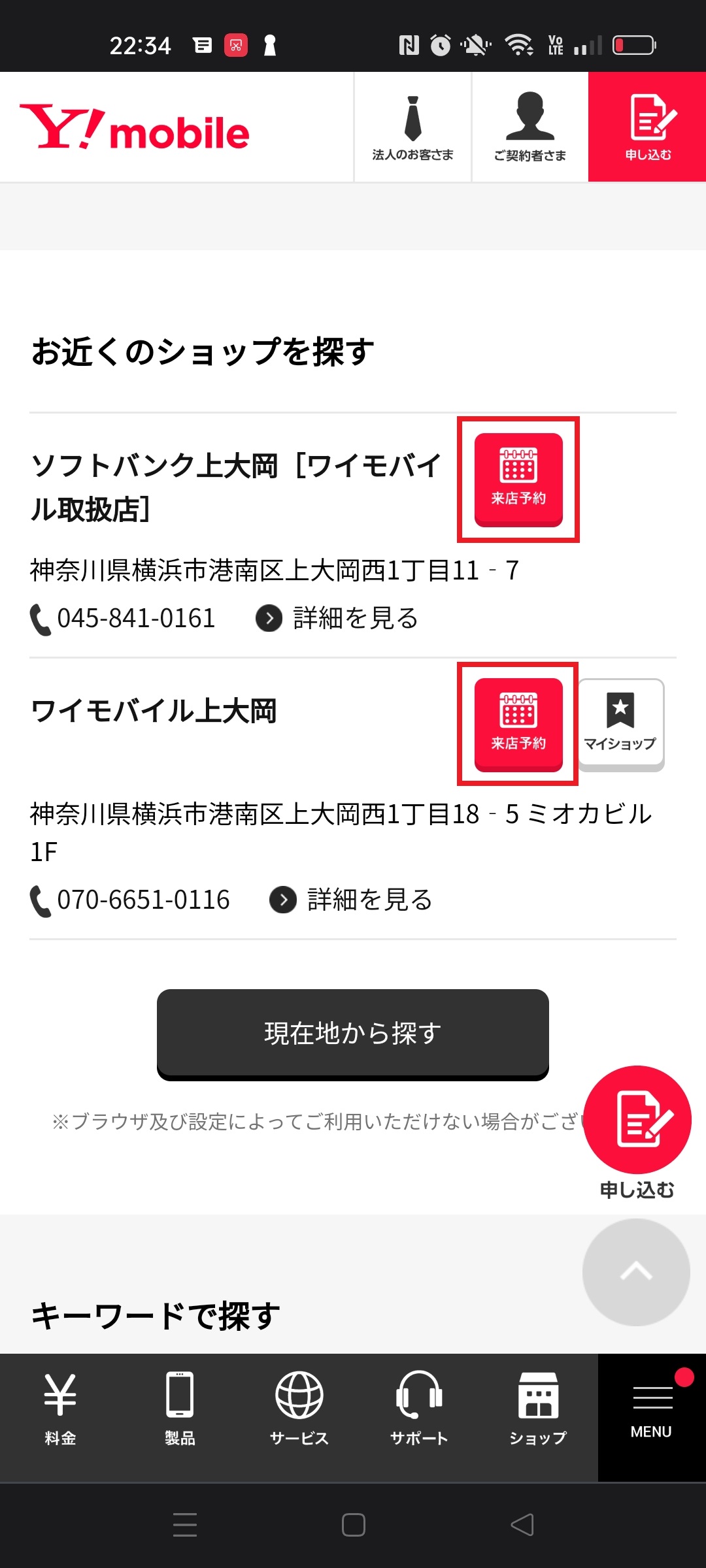The height and width of the screenshot is (1568, 706).
Task: Go back with the system back button
Action: [x=522, y=1525]
